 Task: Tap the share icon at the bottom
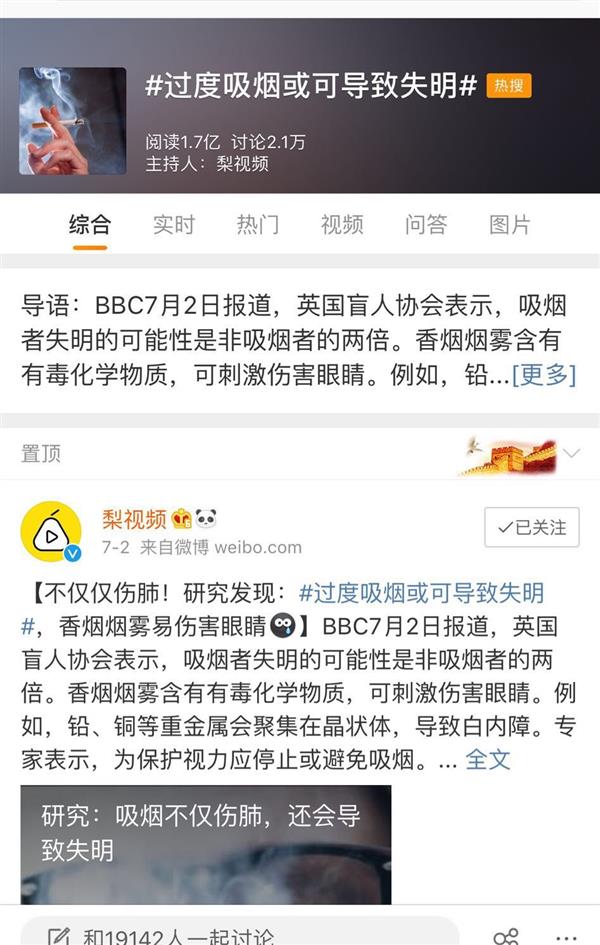(506, 936)
